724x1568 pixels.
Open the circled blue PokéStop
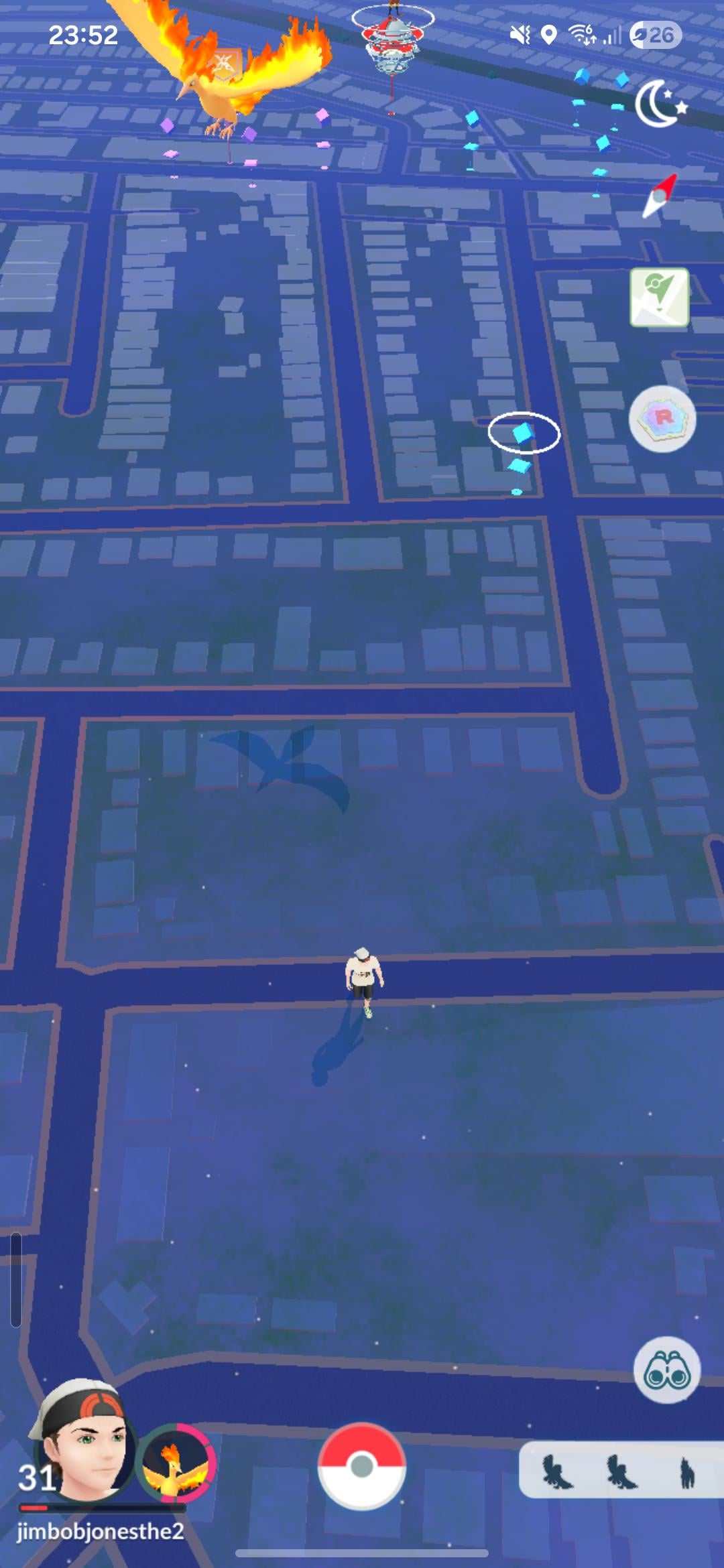523,434
